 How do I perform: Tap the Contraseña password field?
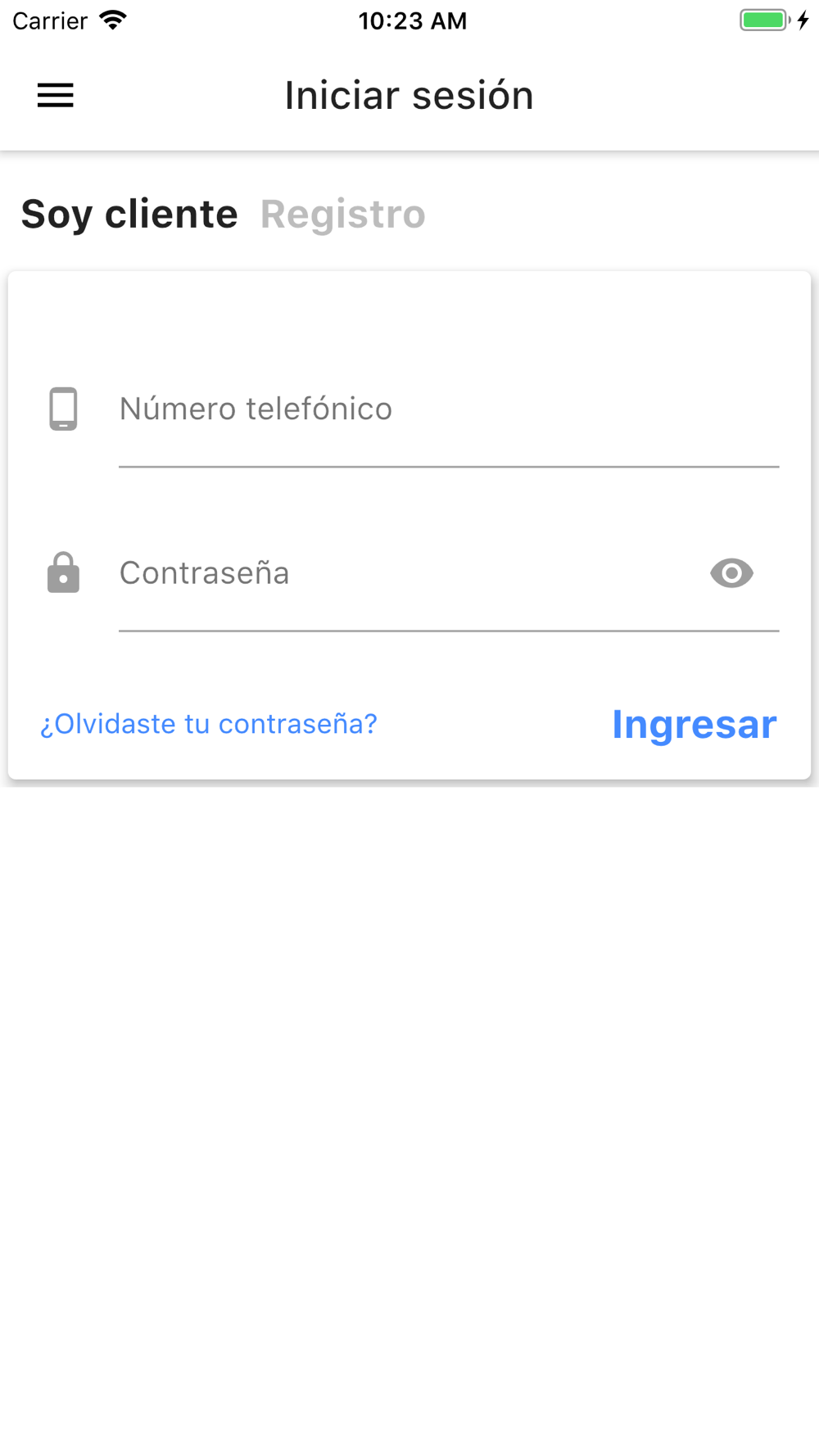coord(409,573)
